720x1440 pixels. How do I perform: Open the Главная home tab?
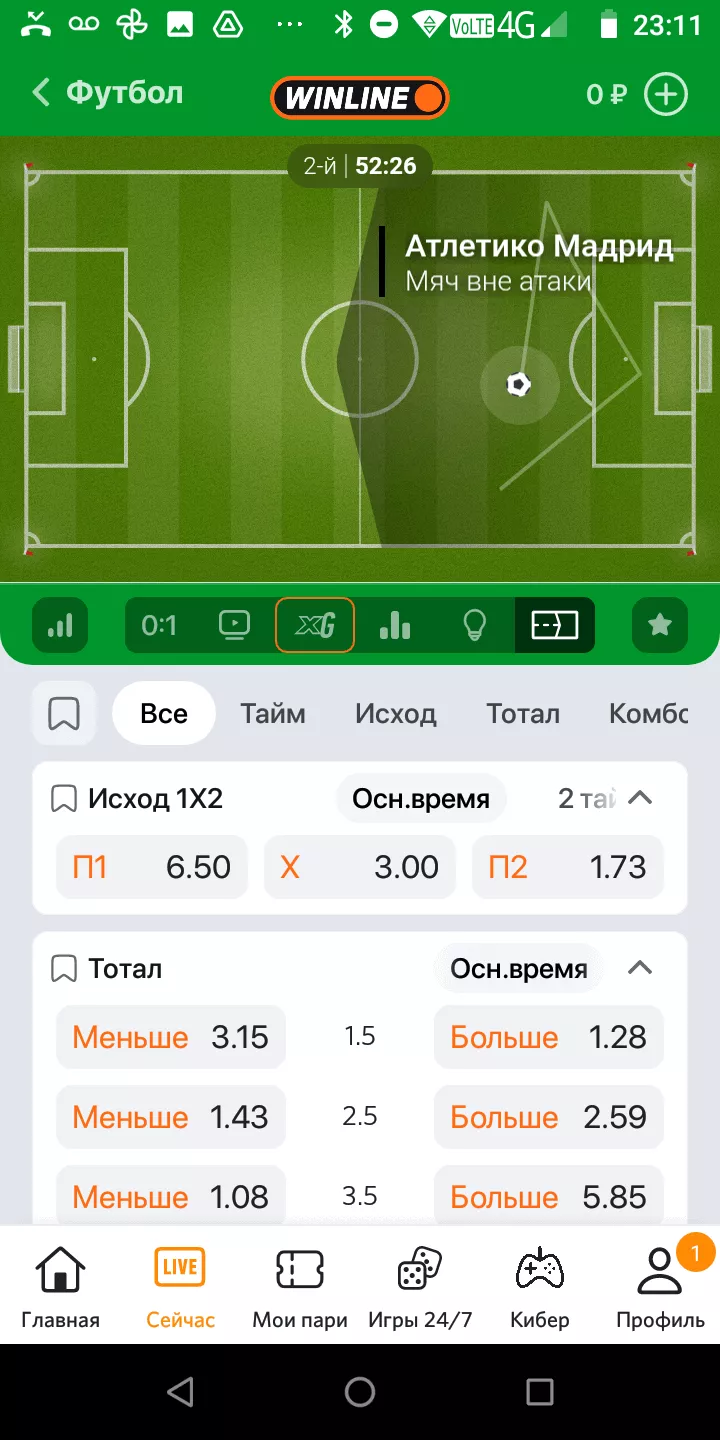(x=60, y=1286)
